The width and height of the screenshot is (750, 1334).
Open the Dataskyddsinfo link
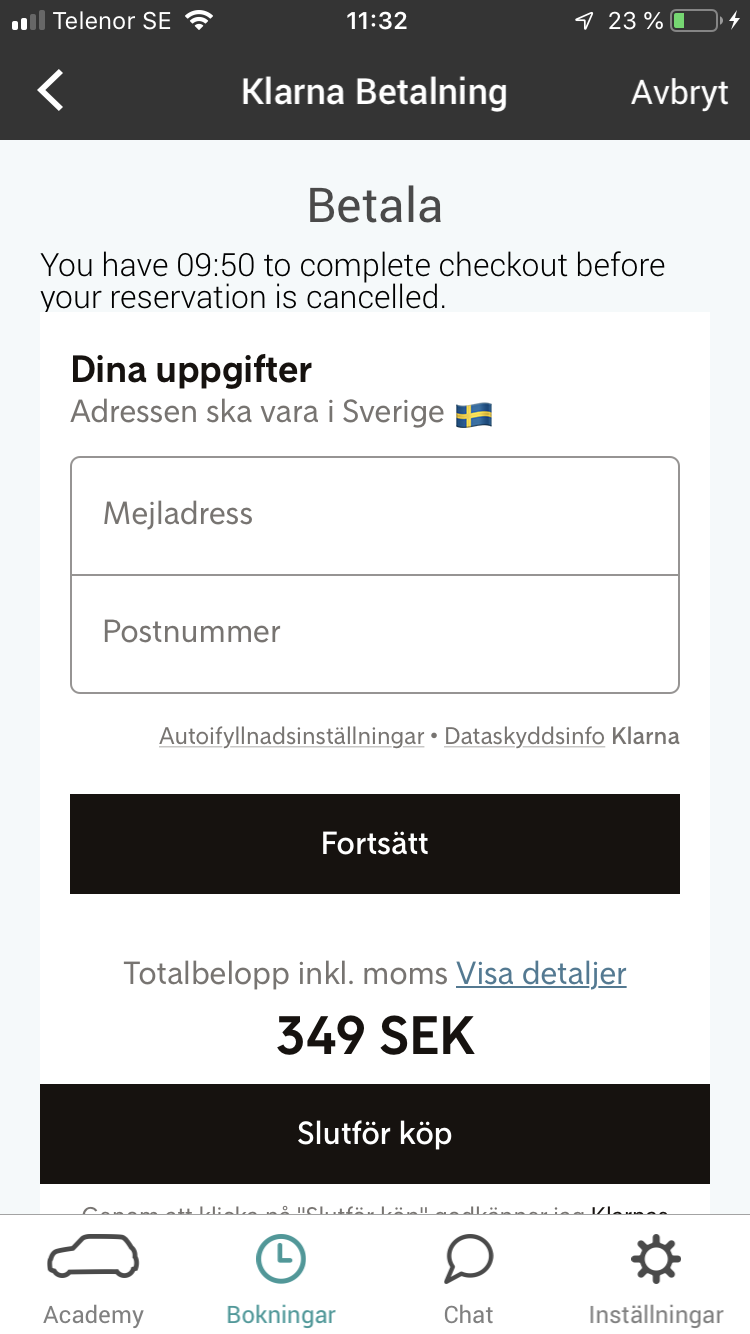point(524,737)
